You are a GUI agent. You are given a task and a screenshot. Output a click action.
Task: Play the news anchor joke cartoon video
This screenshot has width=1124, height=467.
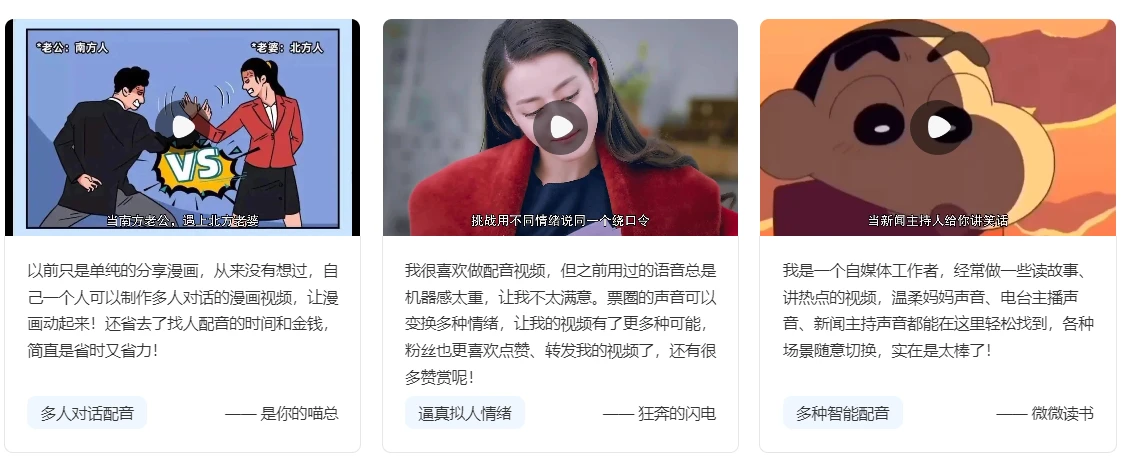pyautogui.click(x=937, y=127)
